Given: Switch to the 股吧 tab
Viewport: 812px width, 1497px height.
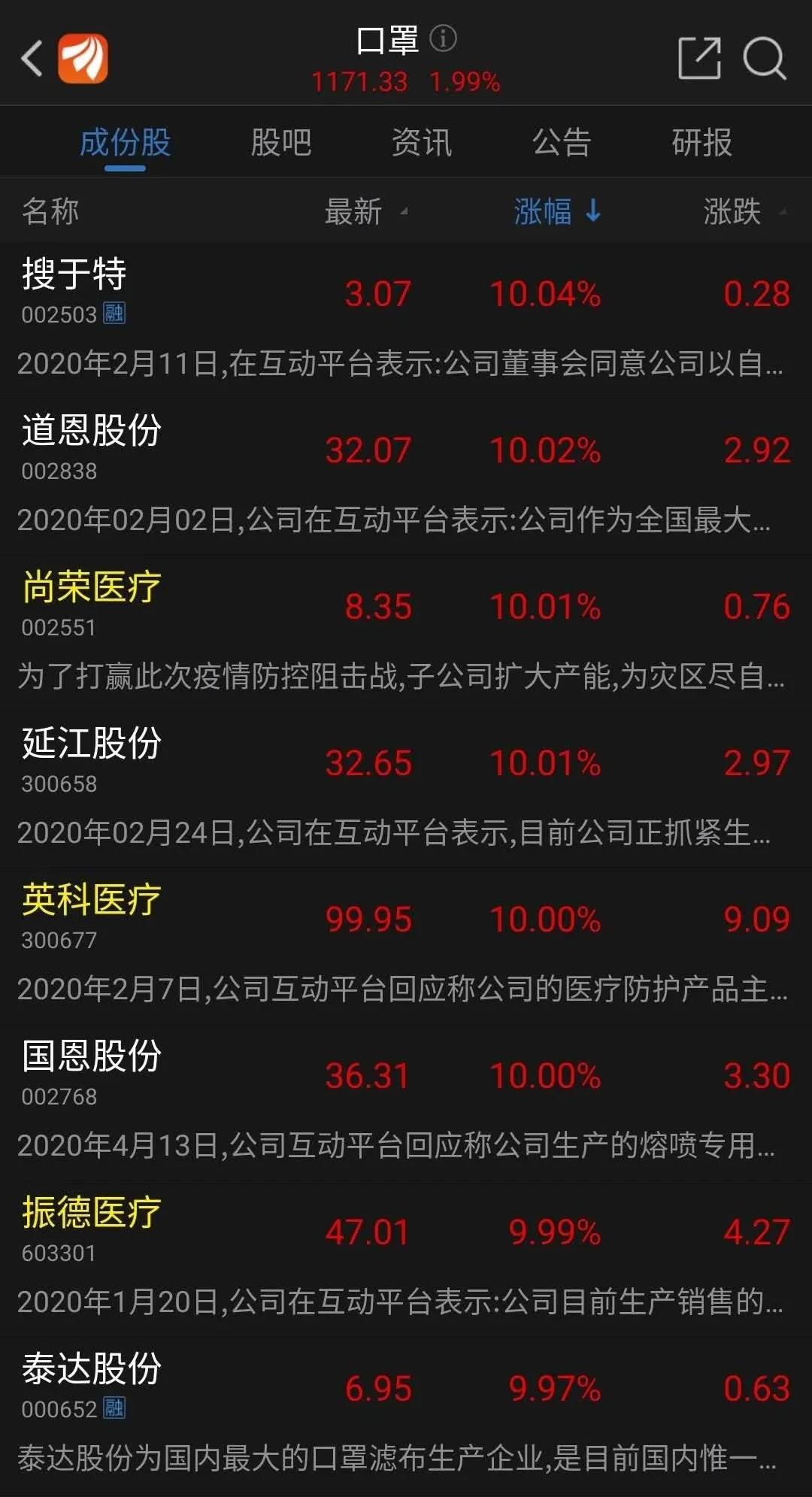Looking at the screenshot, I should tap(281, 142).
